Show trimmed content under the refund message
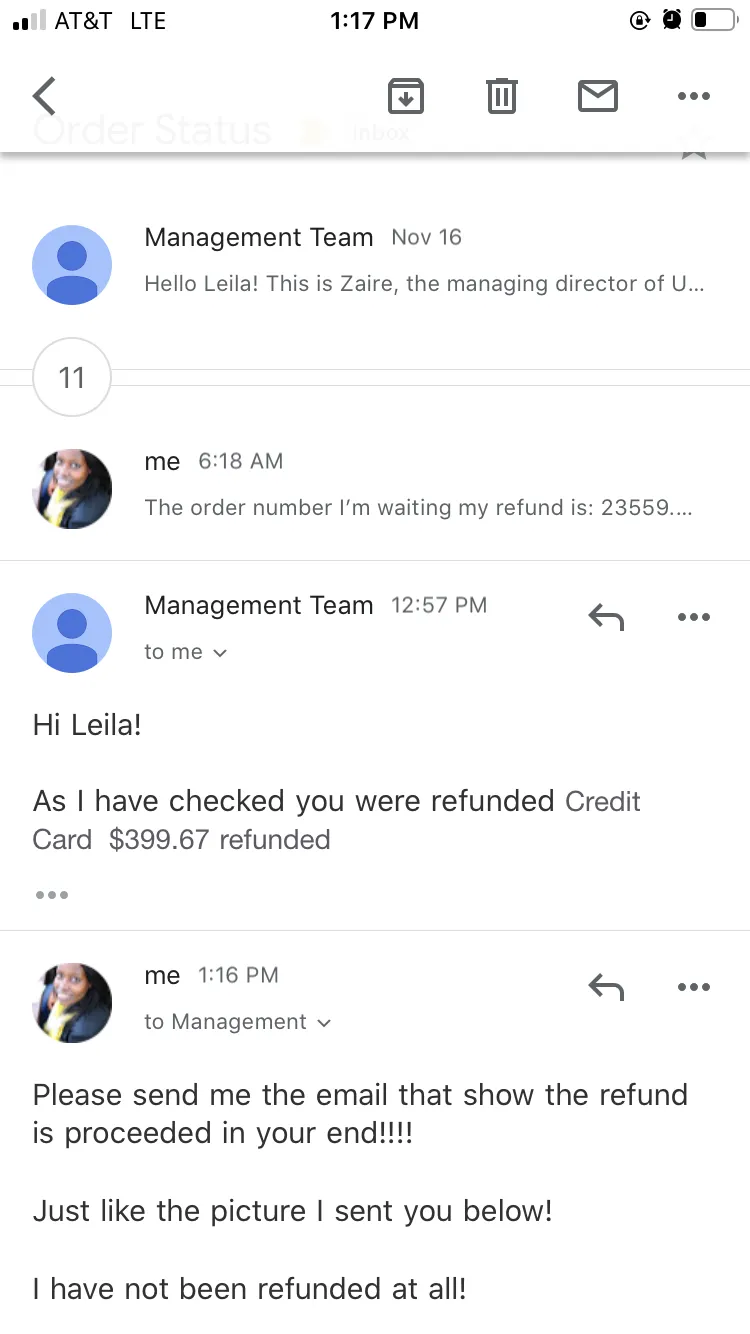 click(x=52, y=894)
